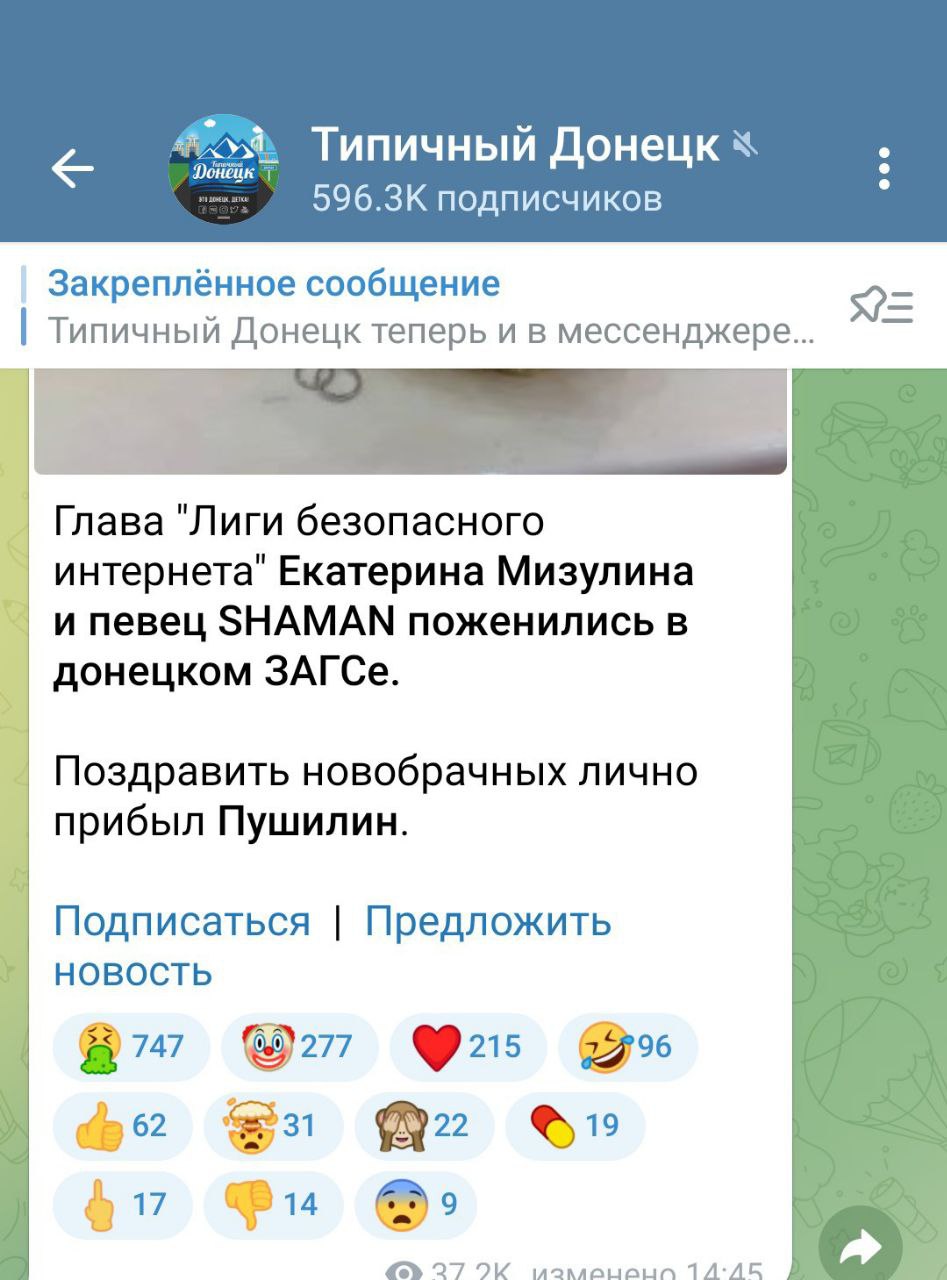Screen dimensions: 947x1280
Task: Choose the exploding head reaction (31)
Action: click(272, 1126)
